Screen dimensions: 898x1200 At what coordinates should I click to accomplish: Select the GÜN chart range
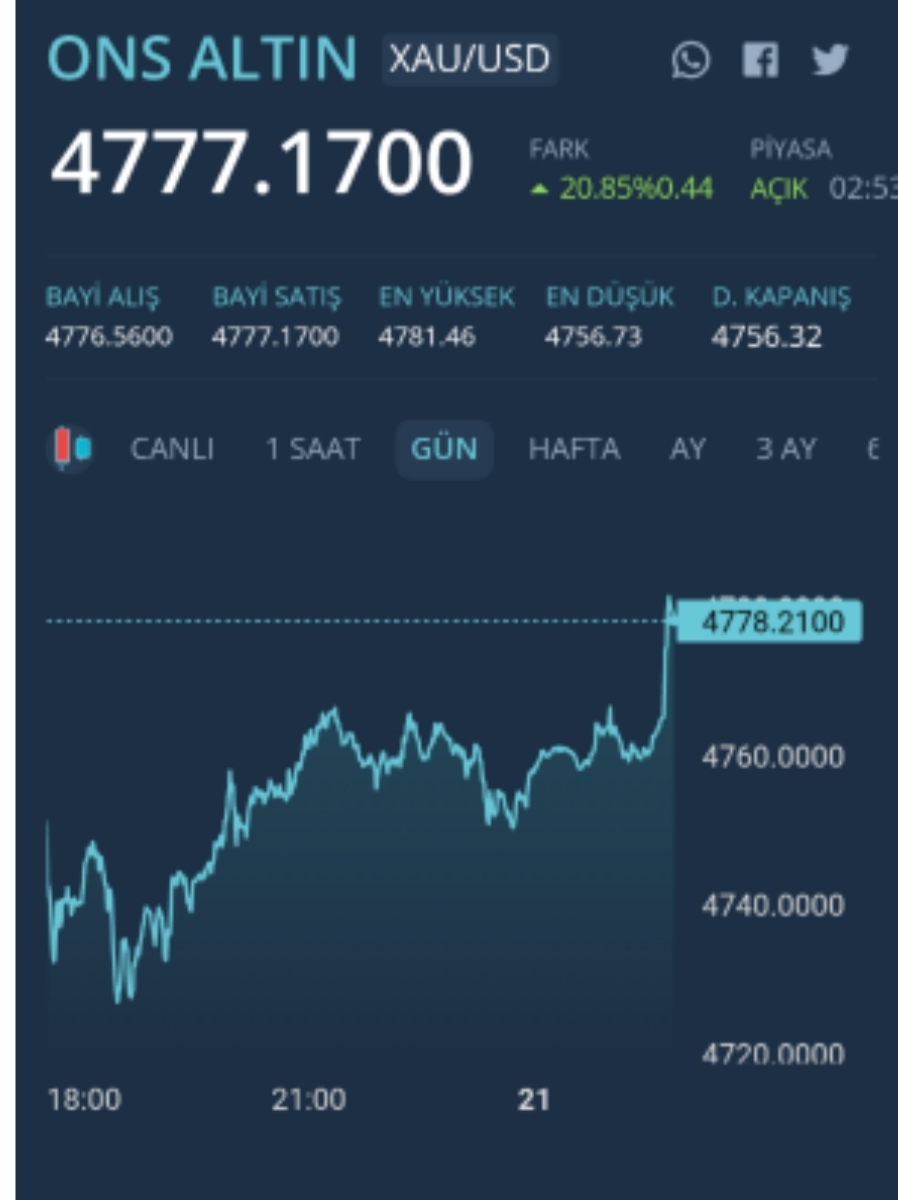point(444,450)
